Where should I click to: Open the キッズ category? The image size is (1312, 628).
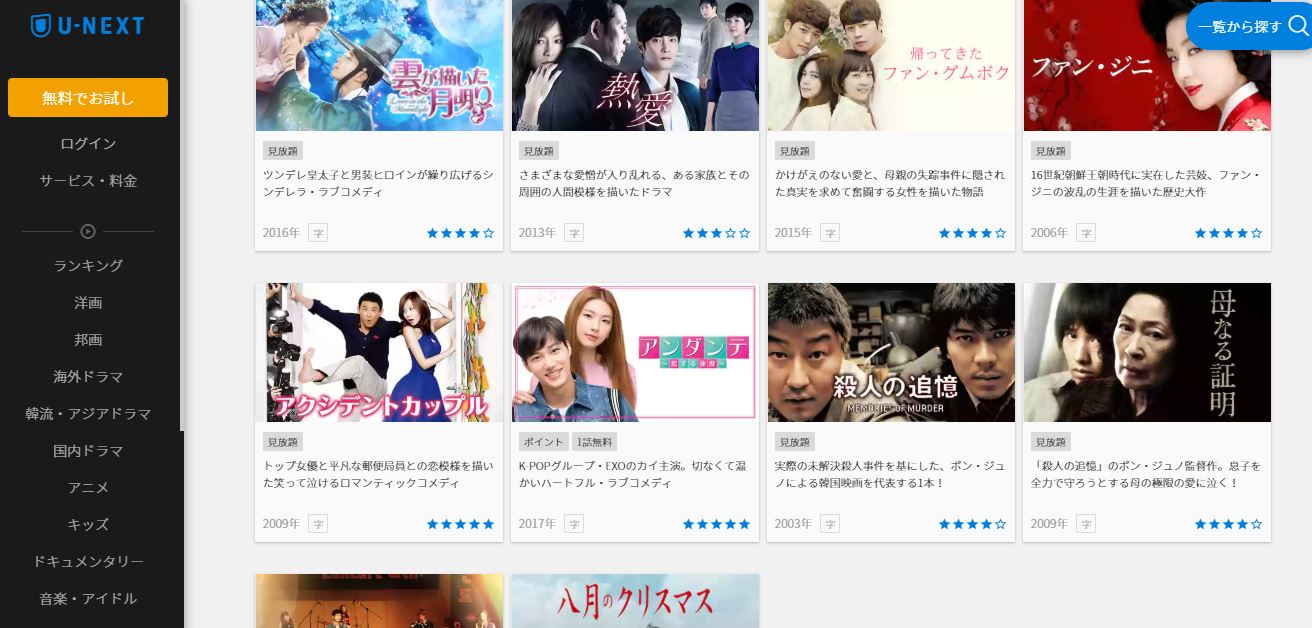88,525
